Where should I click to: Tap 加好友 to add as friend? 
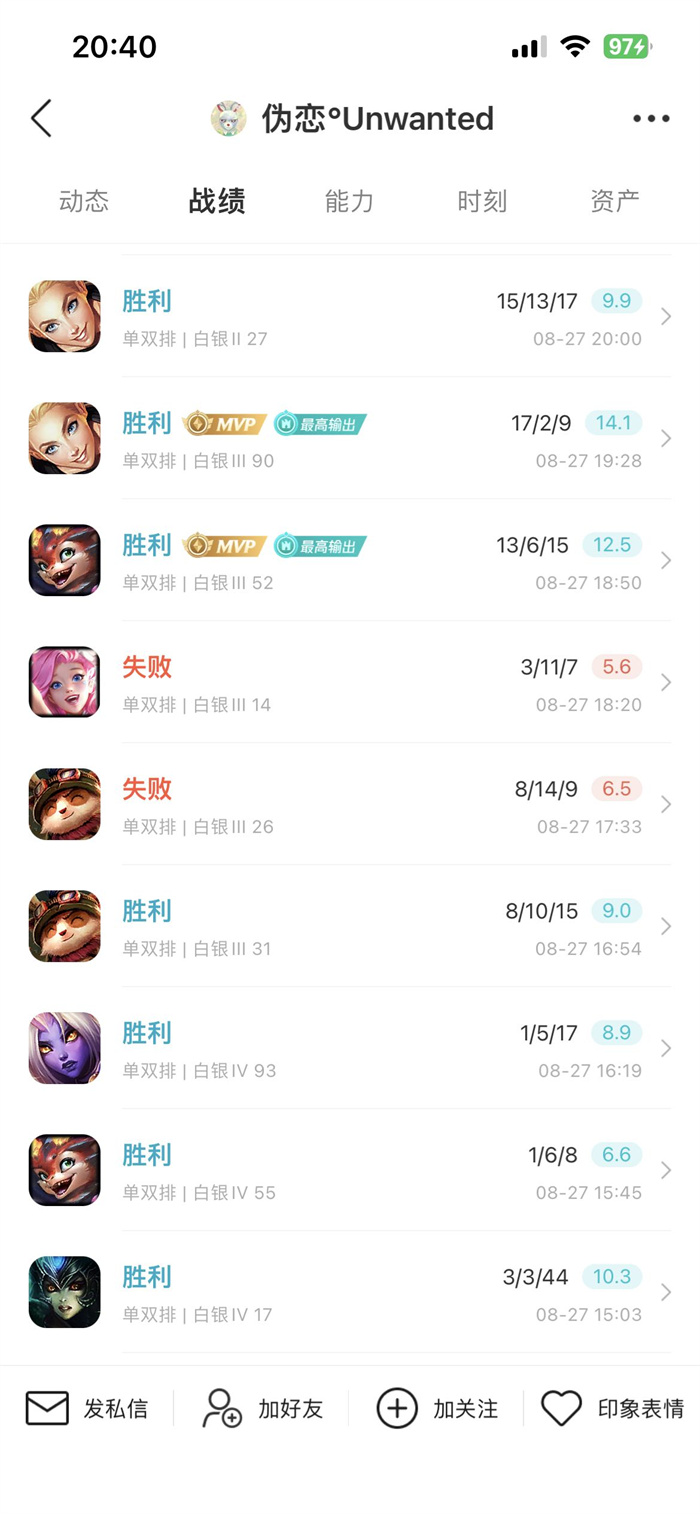click(x=262, y=1409)
